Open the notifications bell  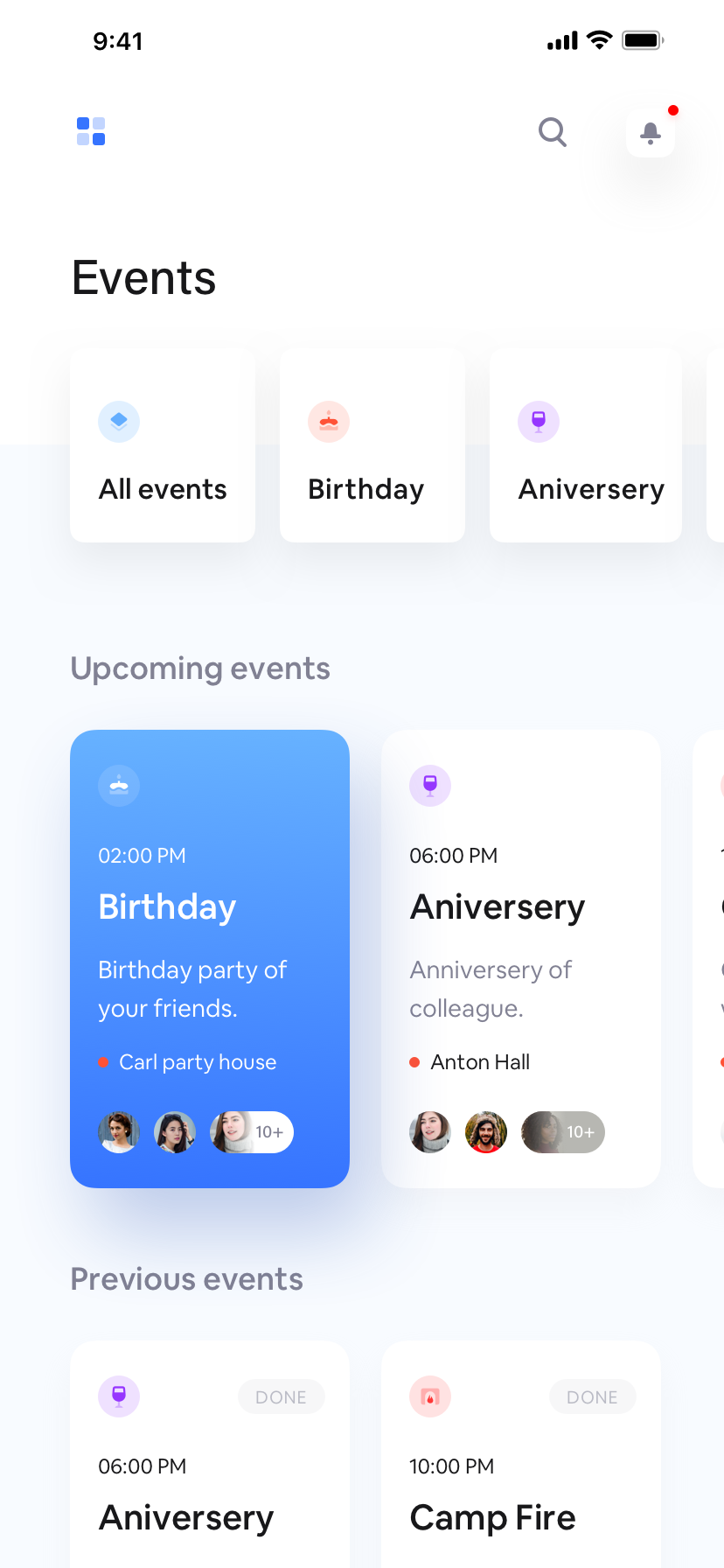tap(651, 133)
